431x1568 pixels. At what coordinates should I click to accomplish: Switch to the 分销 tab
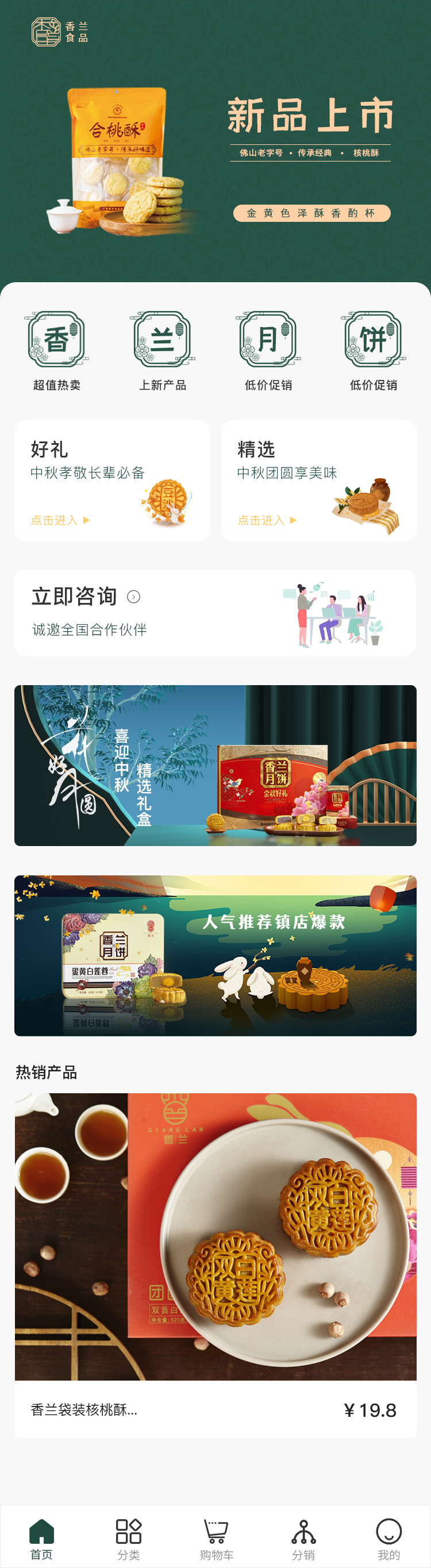[303, 1538]
